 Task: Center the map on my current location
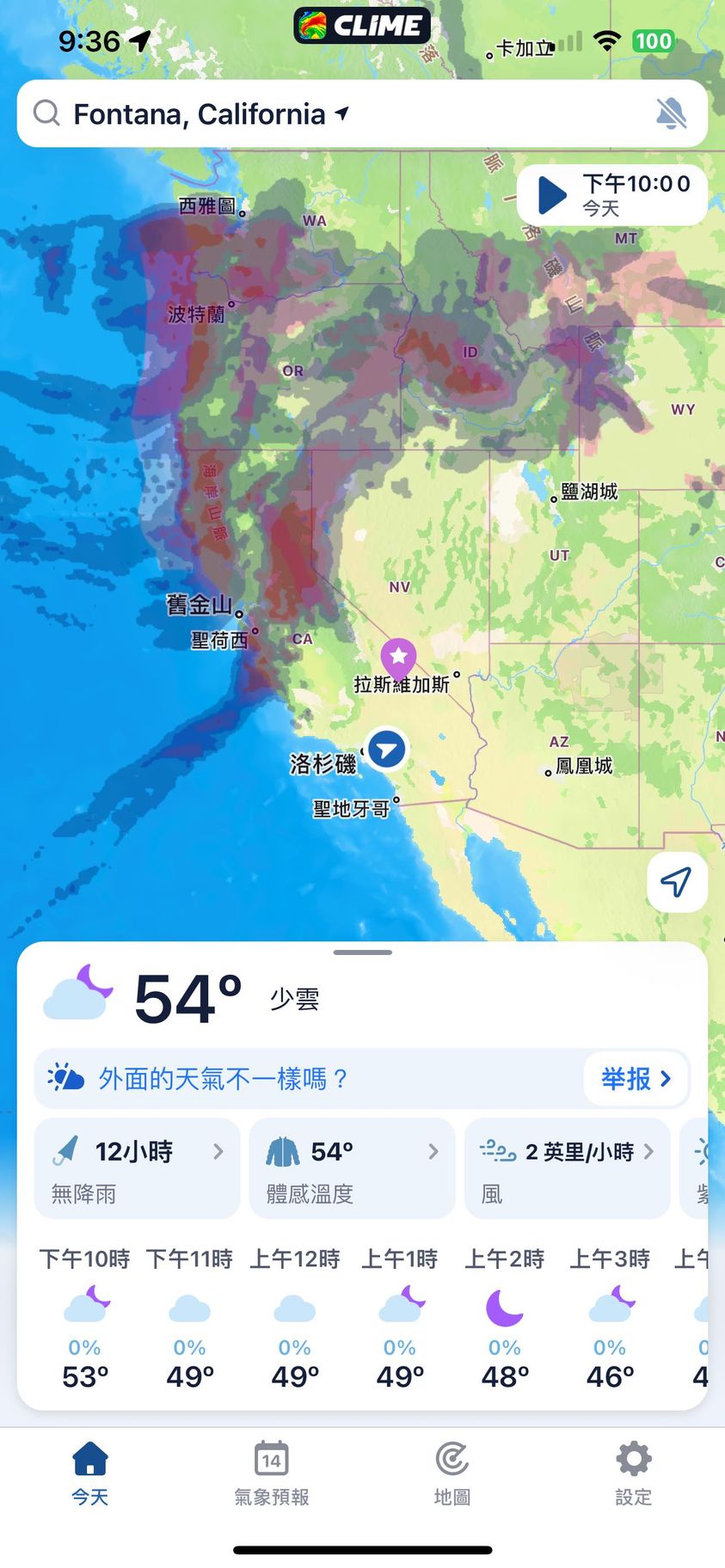pos(677,882)
